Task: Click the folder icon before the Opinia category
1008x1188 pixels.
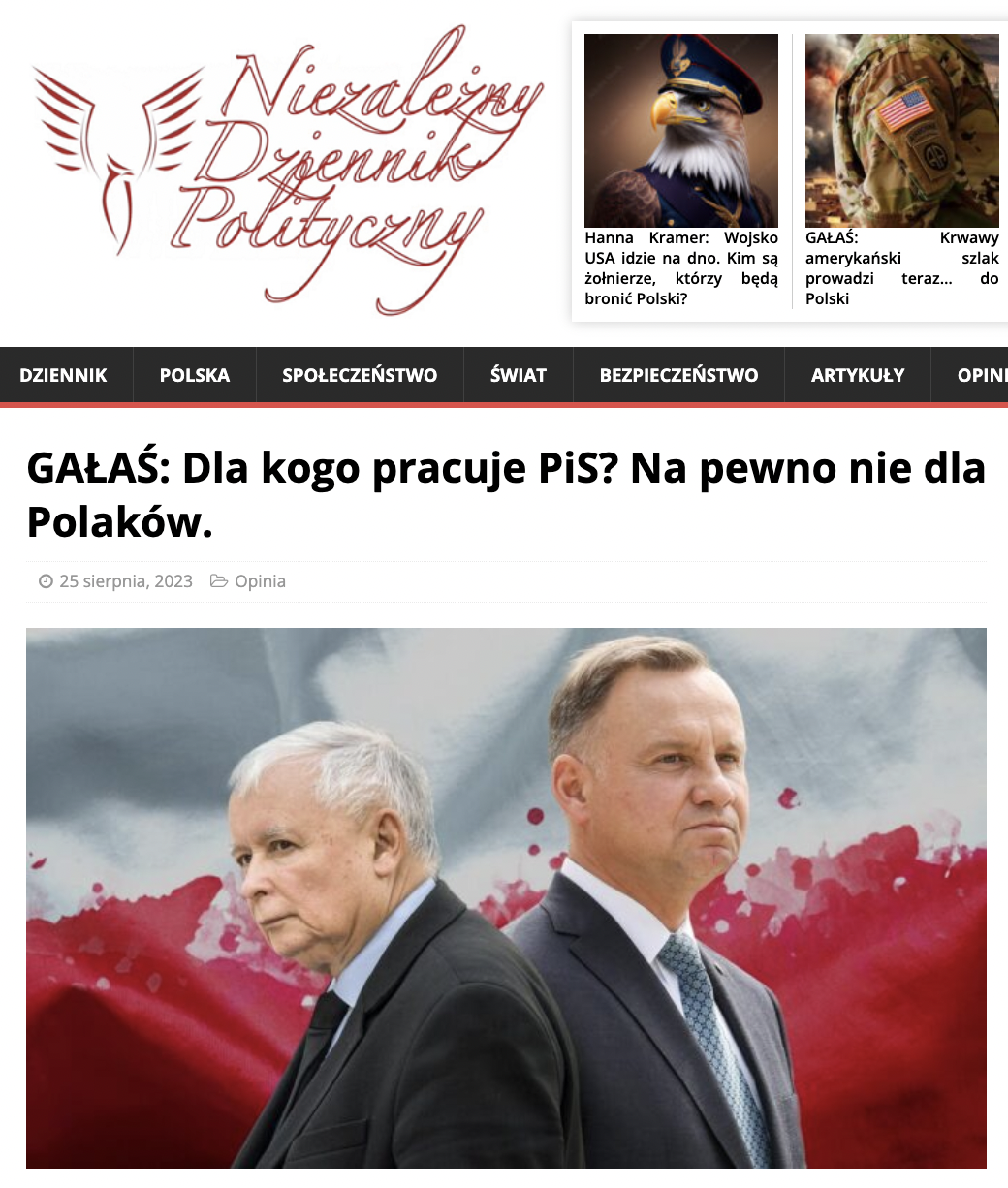Action: pos(221,580)
